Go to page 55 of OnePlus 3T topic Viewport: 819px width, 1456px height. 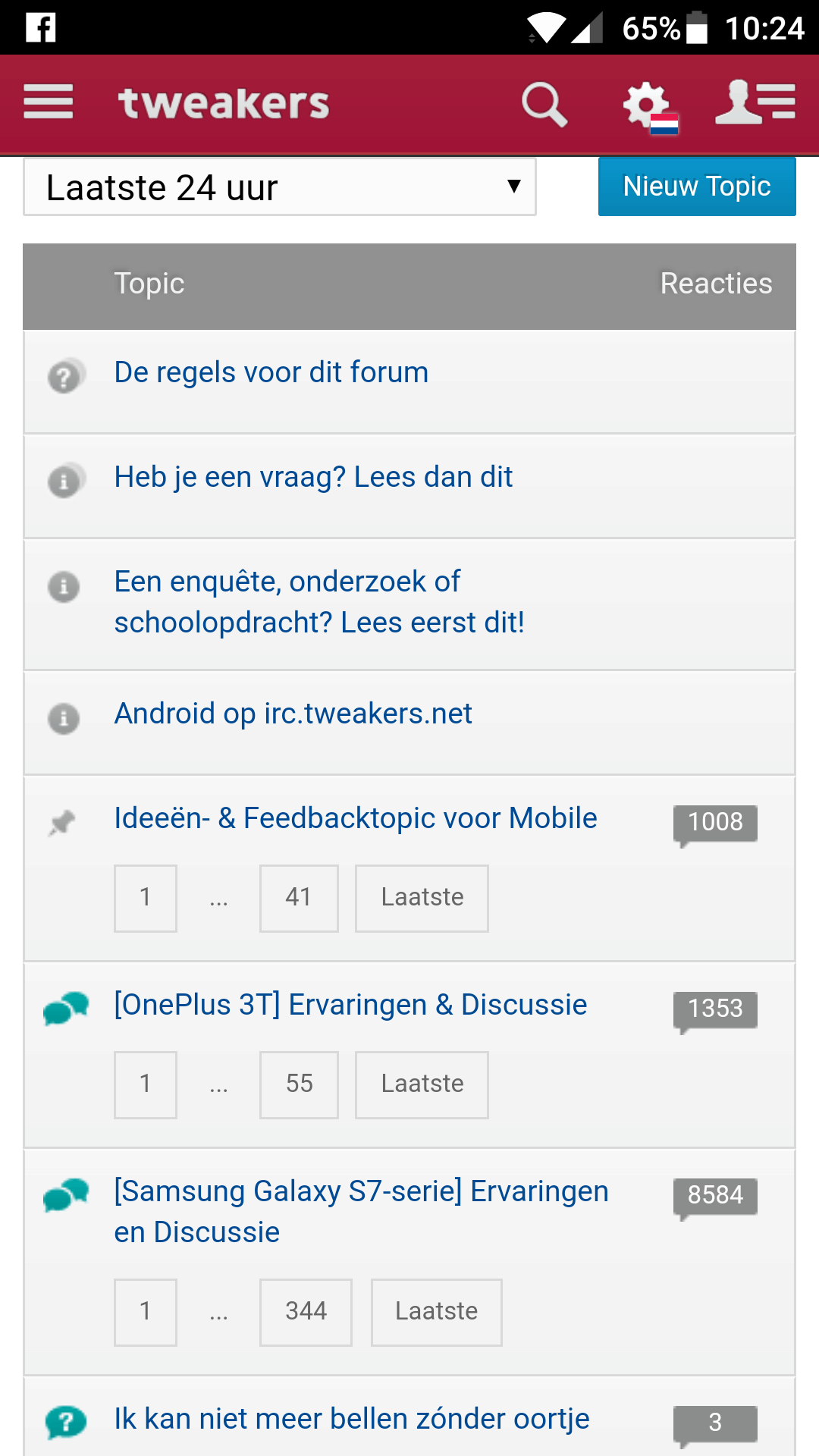pyautogui.click(x=299, y=1084)
